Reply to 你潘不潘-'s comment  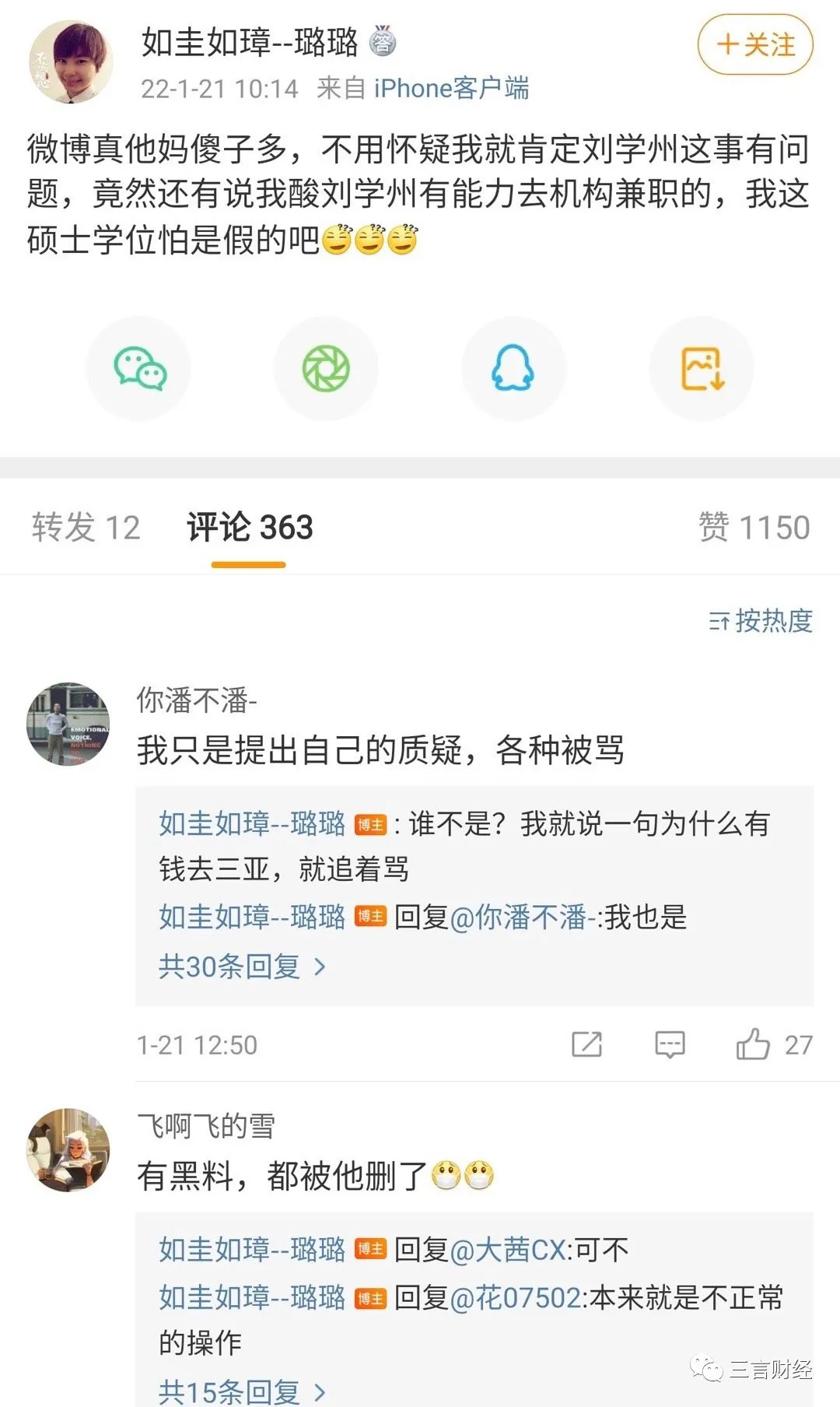coord(670,1044)
